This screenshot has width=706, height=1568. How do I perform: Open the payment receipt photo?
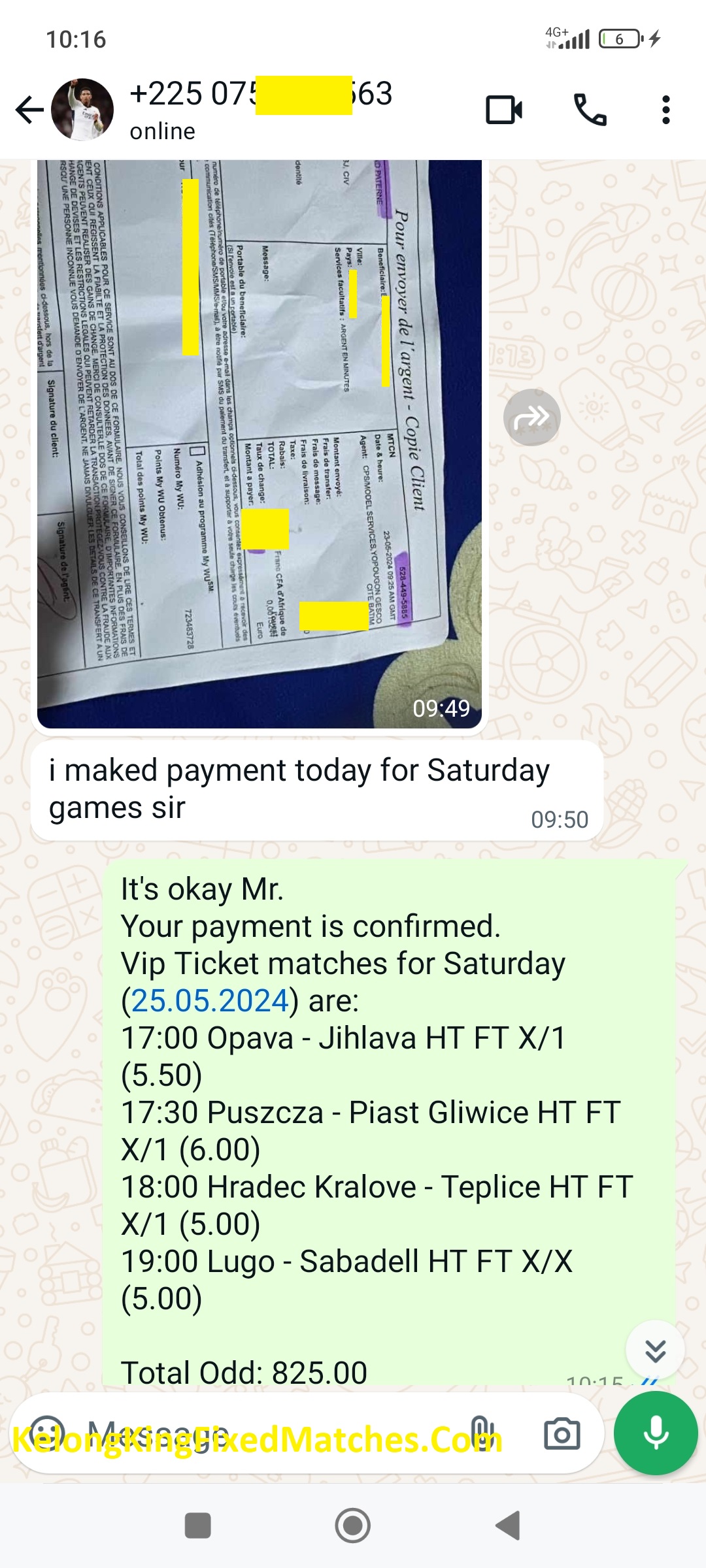coord(259,444)
